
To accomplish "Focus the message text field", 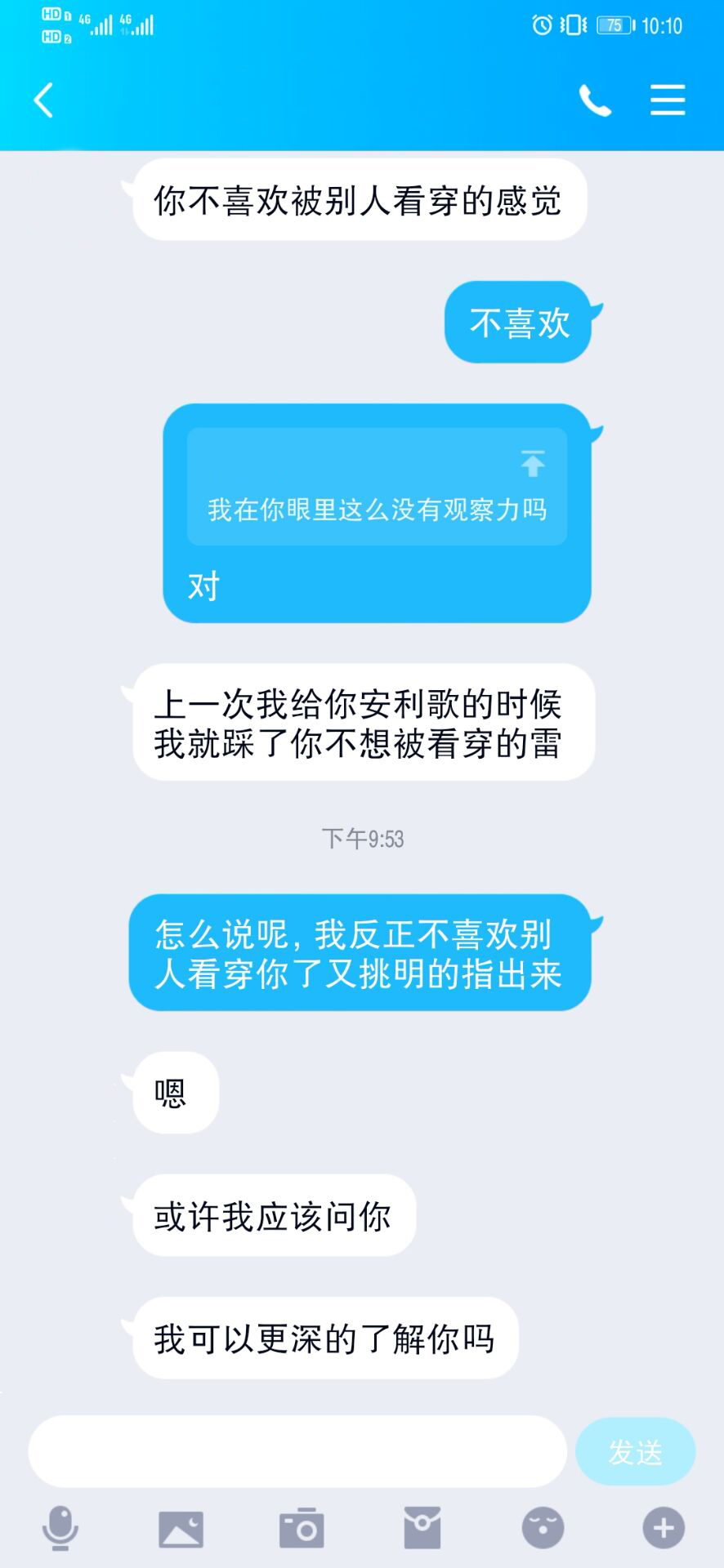I will pyautogui.click(x=297, y=1451).
